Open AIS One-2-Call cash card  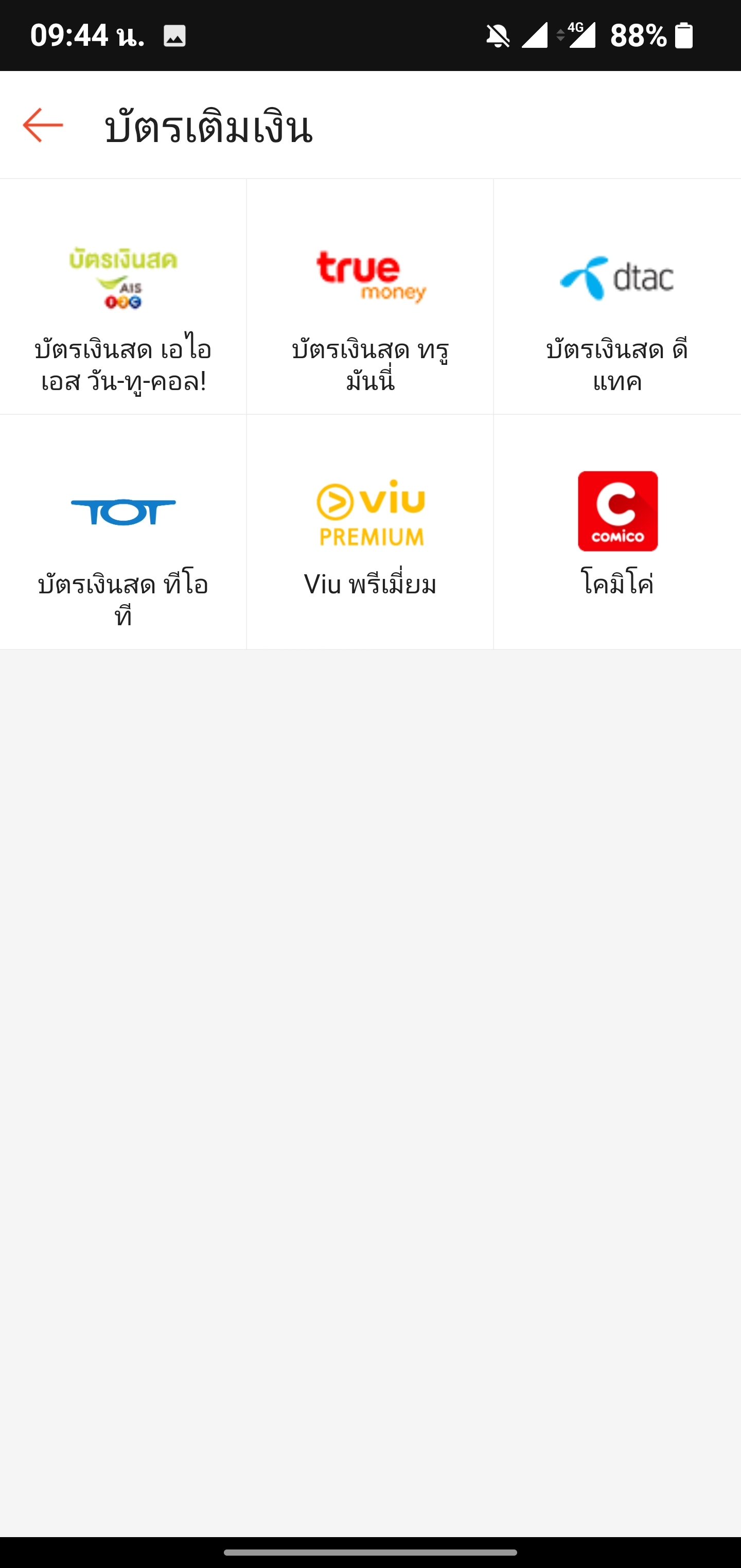pyautogui.click(x=123, y=296)
